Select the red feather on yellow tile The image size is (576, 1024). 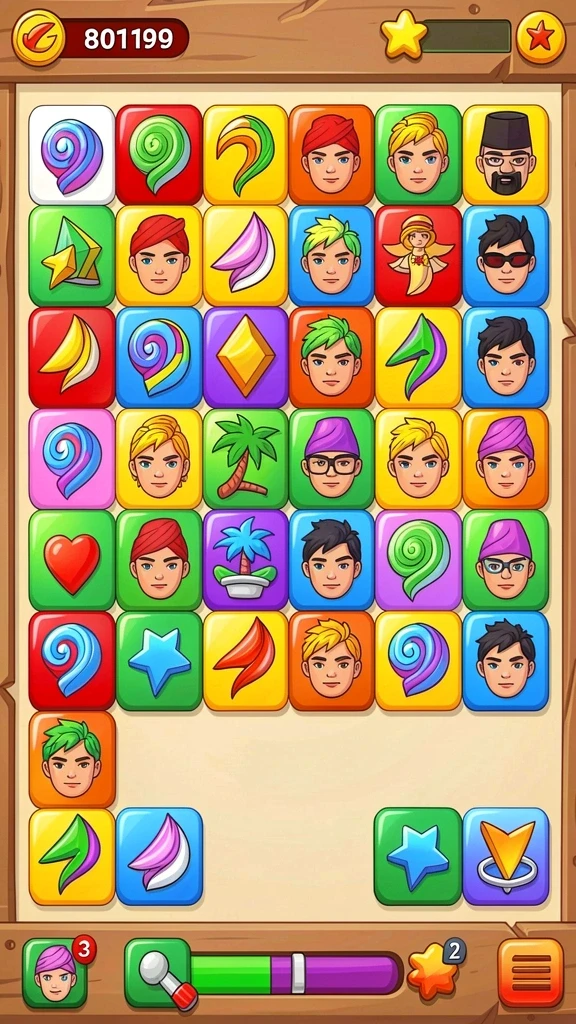click(x=245, y=661)
